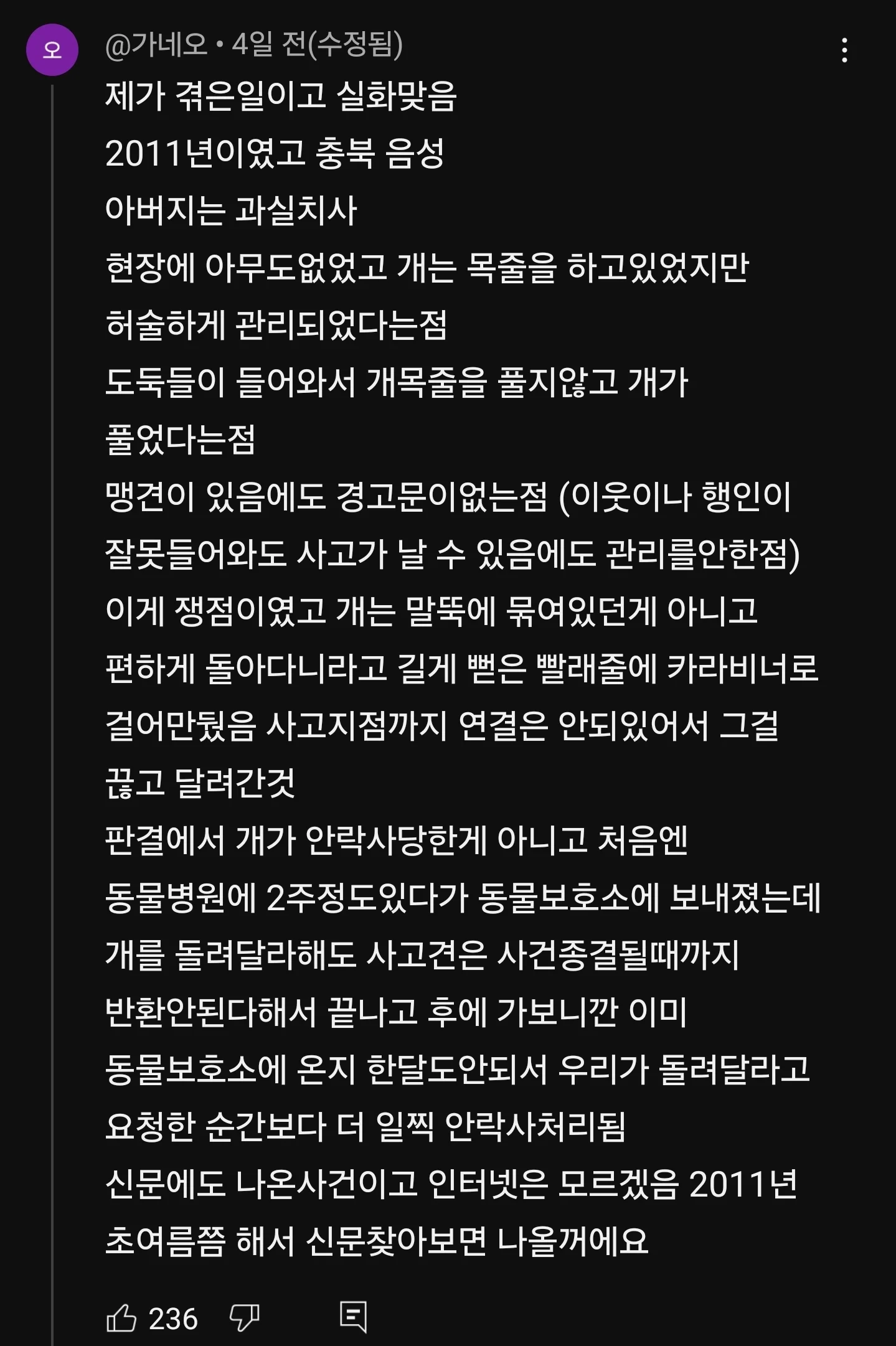
Task: Open the @가네오 username link
Action: point(156,45)
